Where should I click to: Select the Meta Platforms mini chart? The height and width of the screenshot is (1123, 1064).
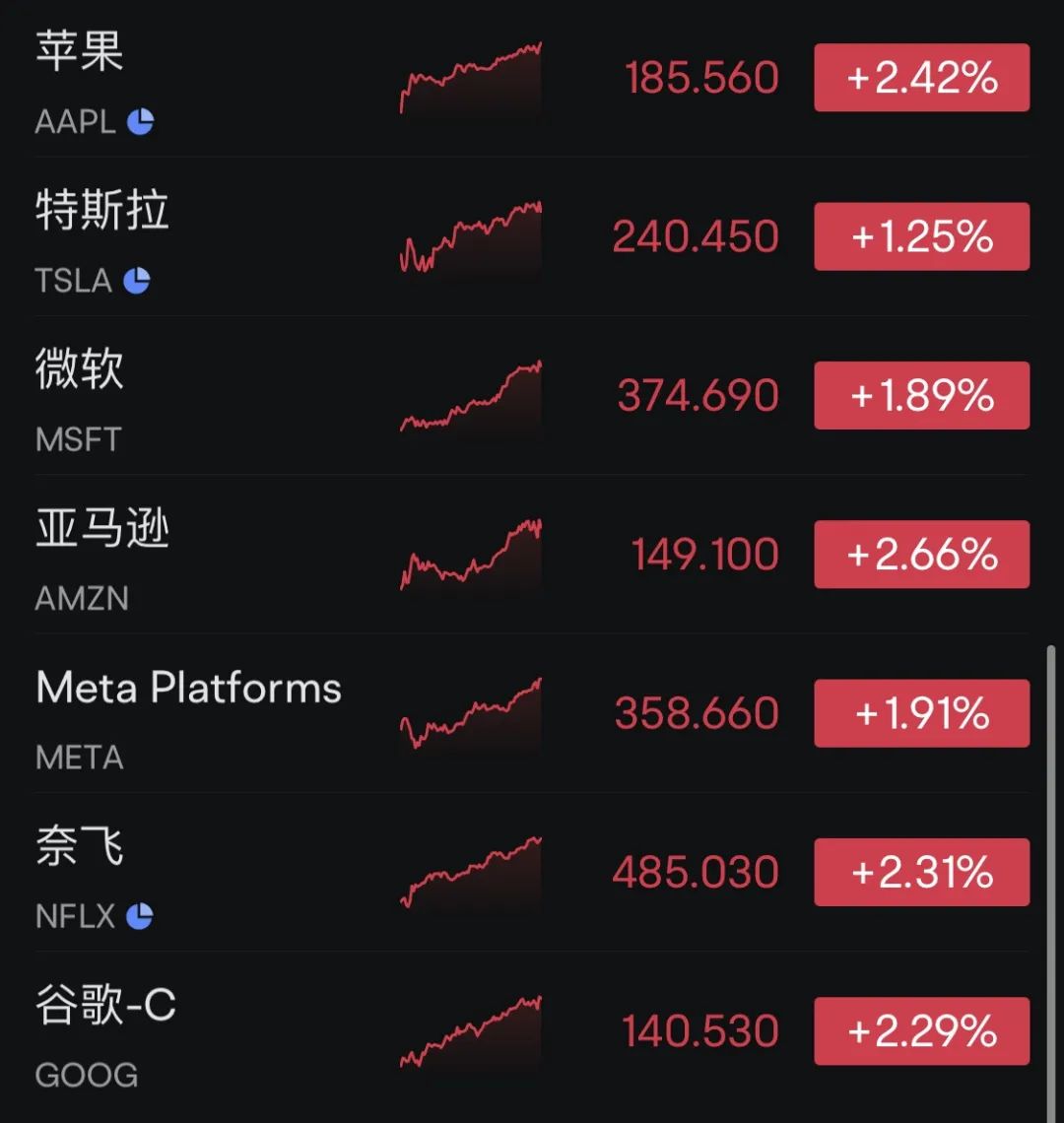click(470, 713)
